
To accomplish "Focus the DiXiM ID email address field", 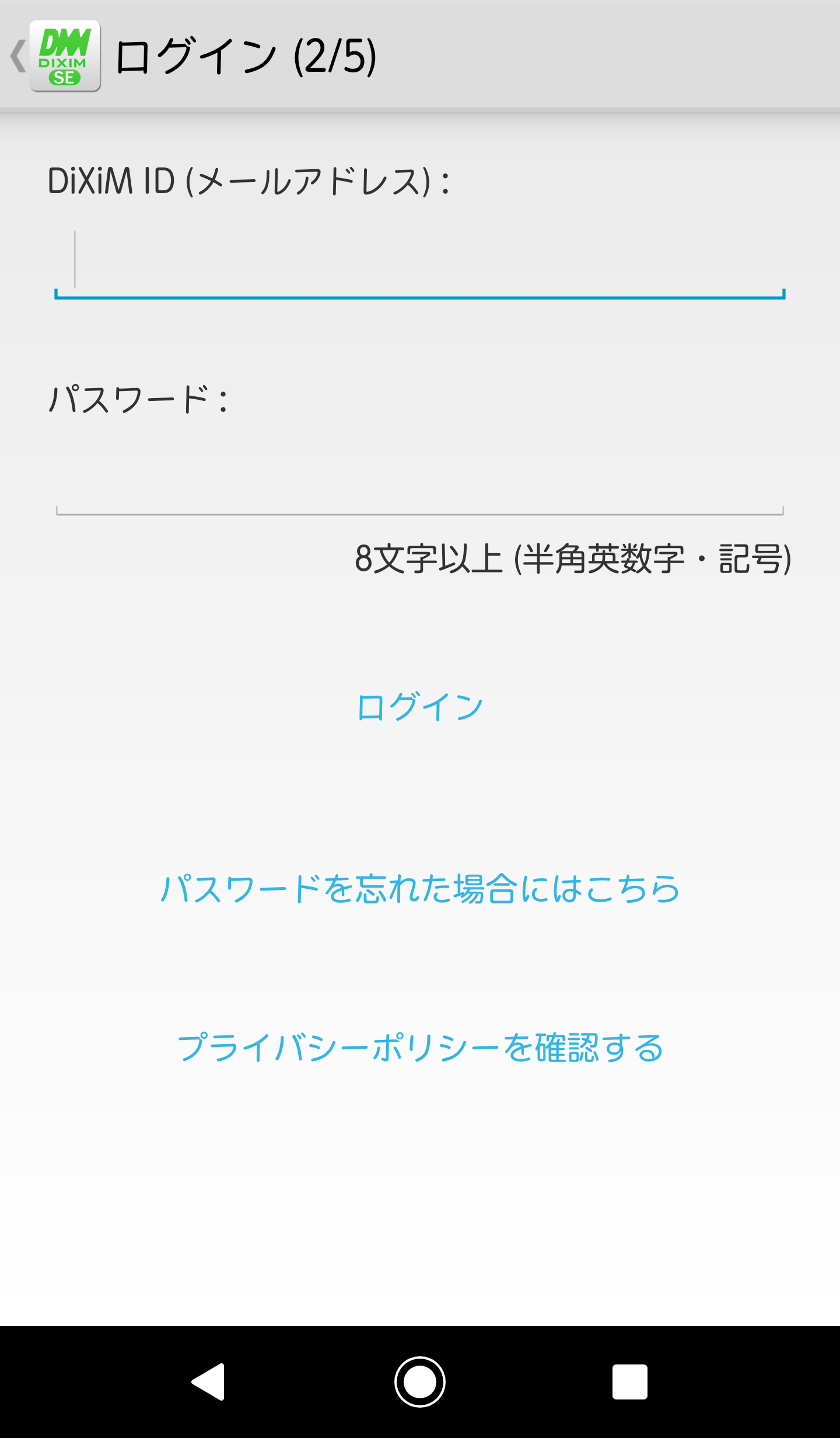I will pyautogui.click(x=420, y=263).
